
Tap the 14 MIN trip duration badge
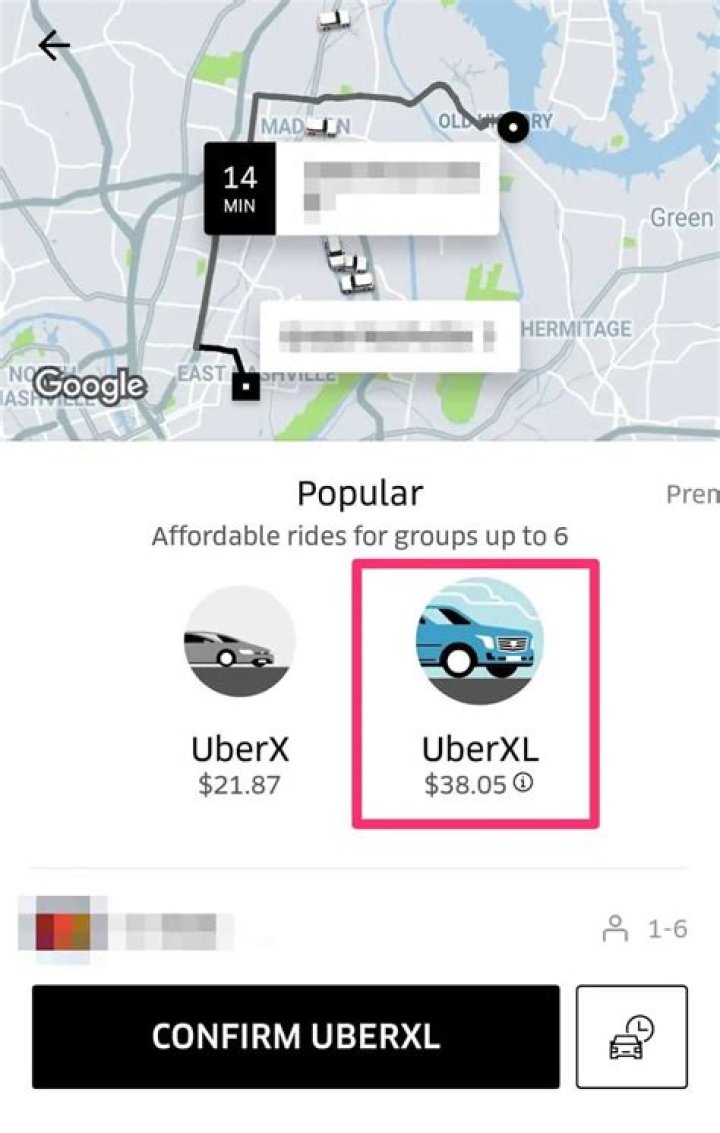coord(238,189)
